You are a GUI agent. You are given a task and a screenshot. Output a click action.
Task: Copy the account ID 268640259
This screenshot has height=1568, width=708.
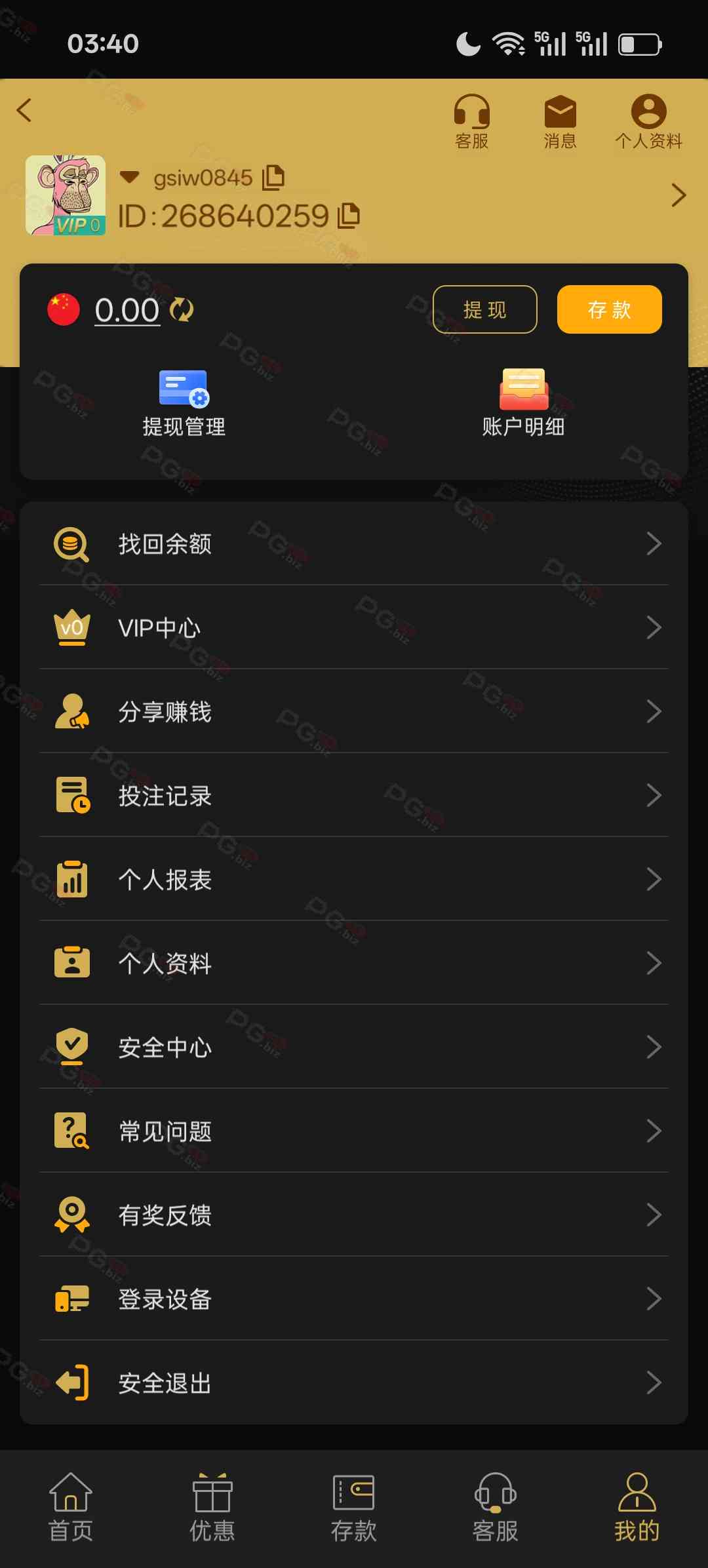pos(349,216)
